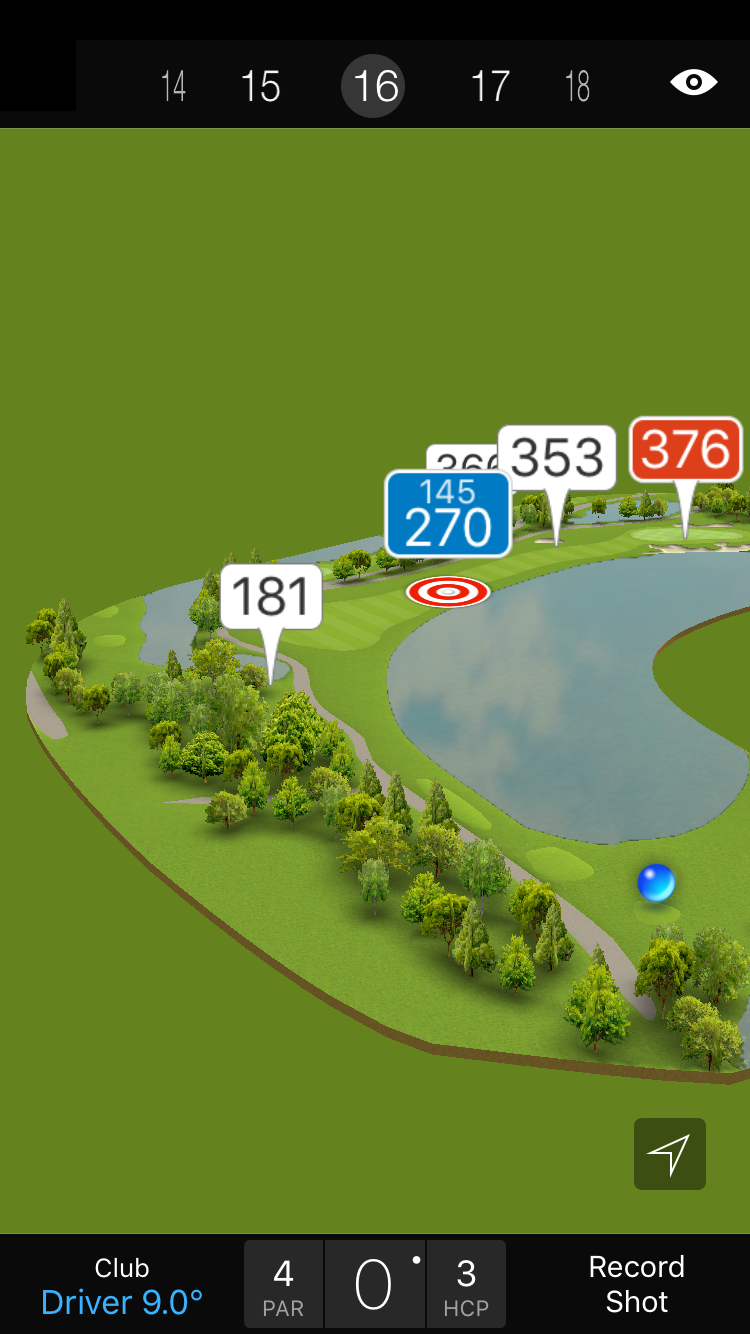Screen dimensions: 750x1334
Task: Toggle the eye view icon
Action: tap(693, 82)
